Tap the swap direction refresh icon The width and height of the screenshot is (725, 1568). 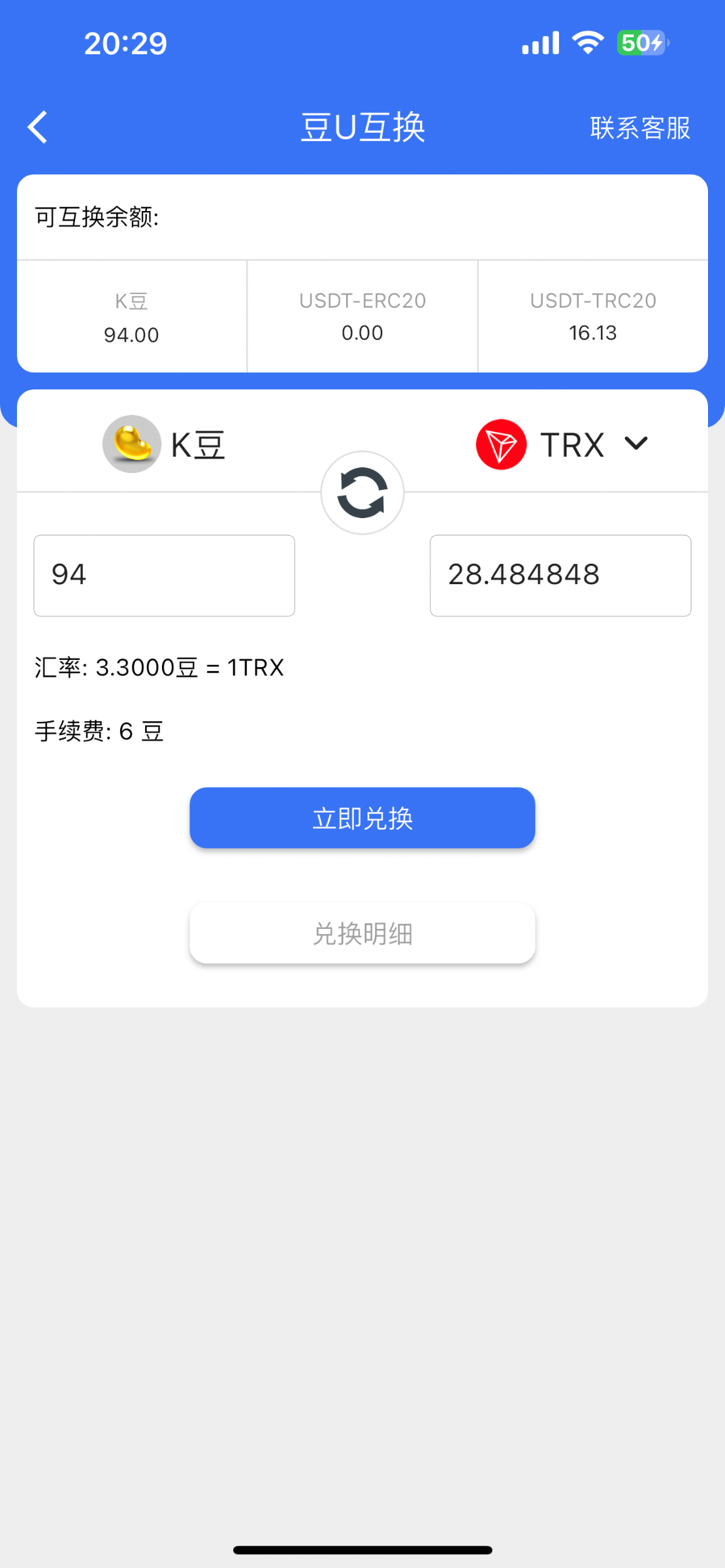coord(362,493)
